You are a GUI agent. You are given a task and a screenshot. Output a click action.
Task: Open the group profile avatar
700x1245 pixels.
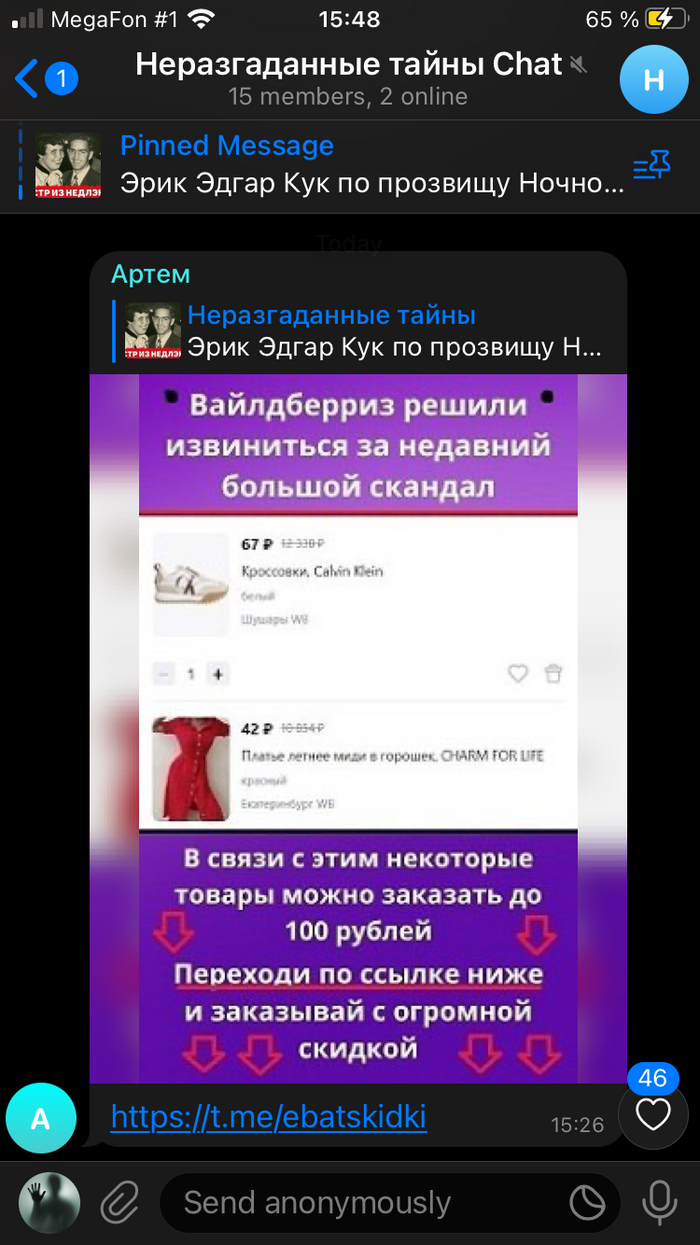tap(653, 79)
